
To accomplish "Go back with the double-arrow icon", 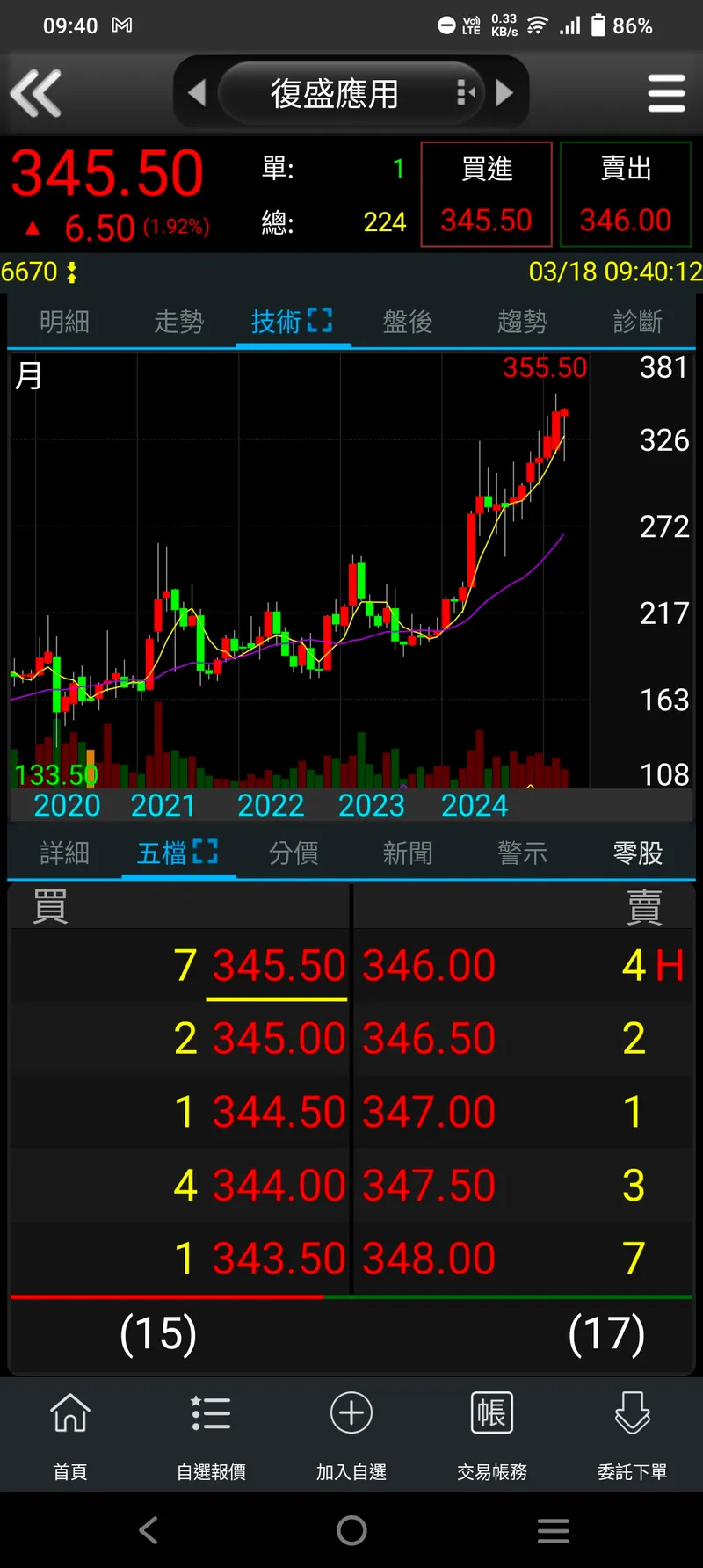I will tap(36, 92).
